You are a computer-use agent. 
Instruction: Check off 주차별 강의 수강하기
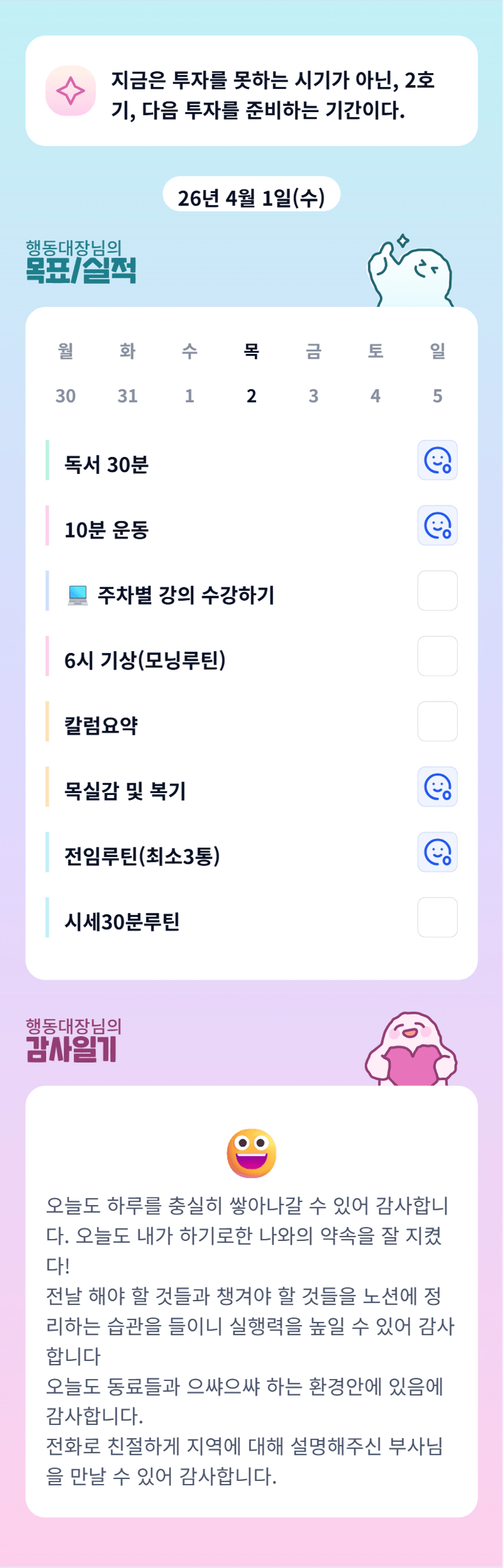[x=437, y=590]
